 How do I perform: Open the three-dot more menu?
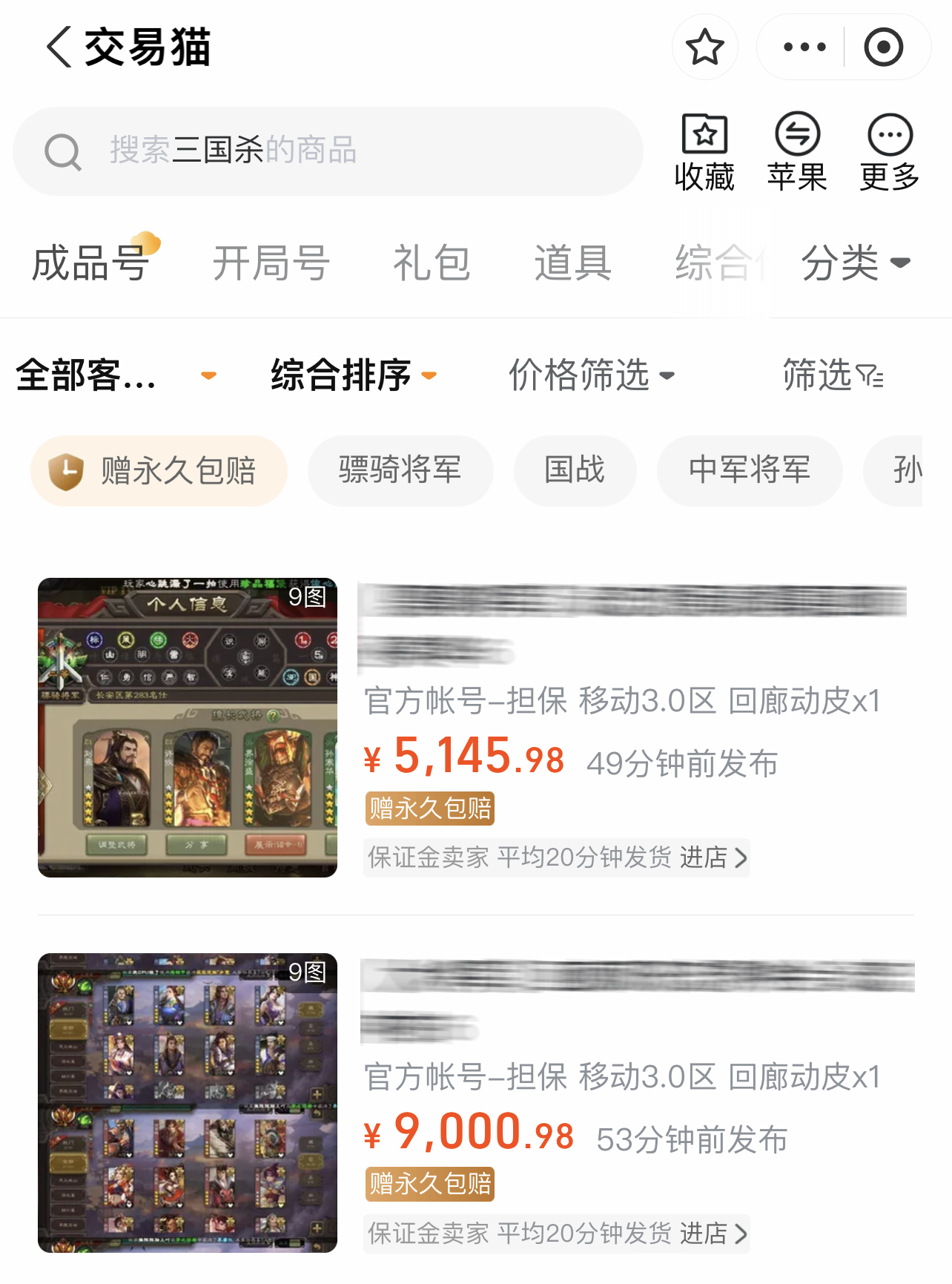pos(804,47)
